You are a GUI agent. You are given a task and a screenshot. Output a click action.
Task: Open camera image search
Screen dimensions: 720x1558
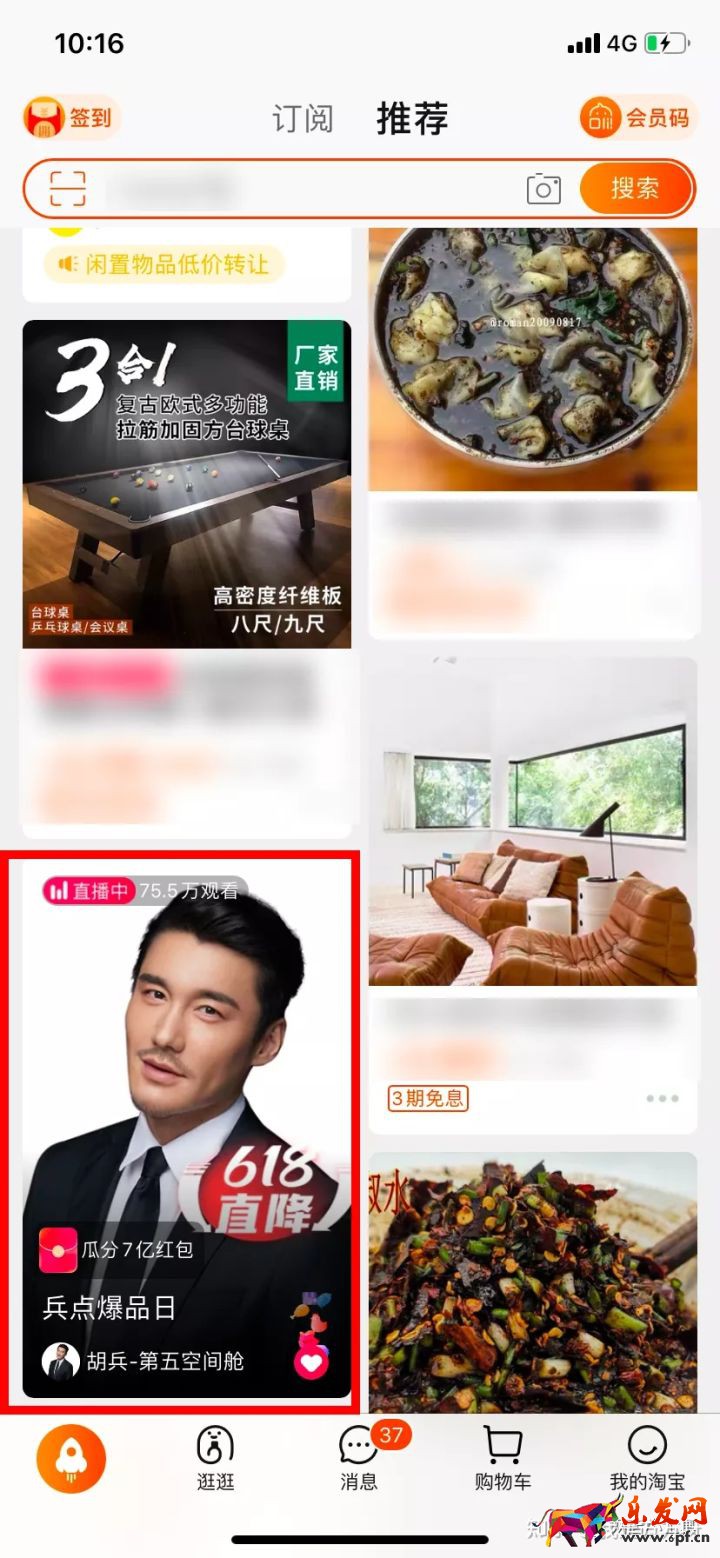pyautogui.click(x=543, y=188)
